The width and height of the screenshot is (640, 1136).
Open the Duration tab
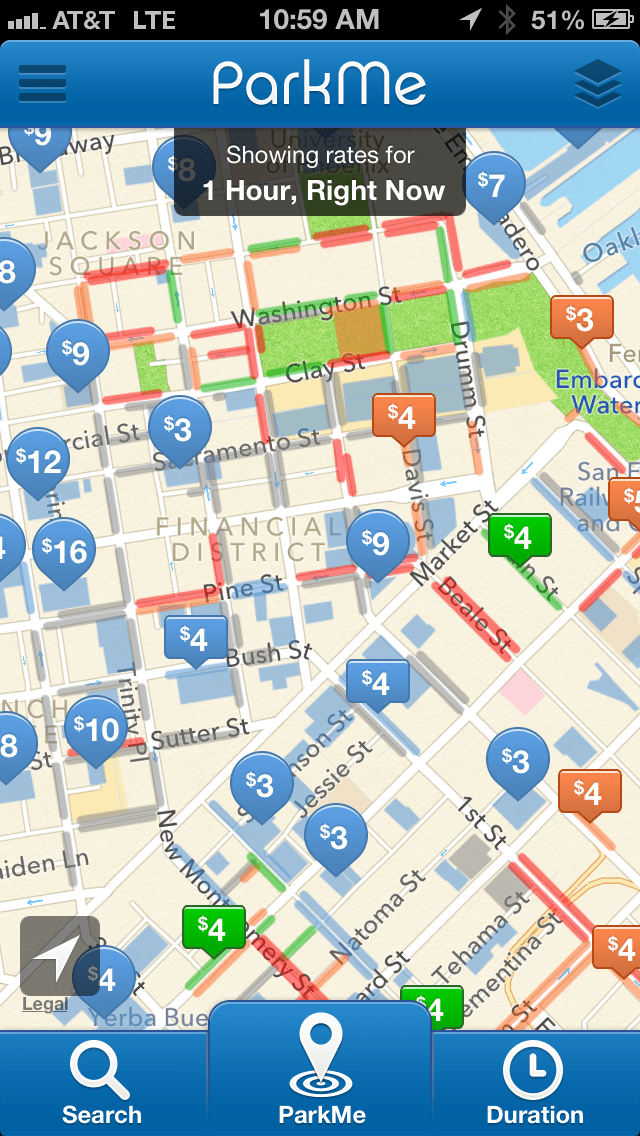click(534, 1085)
